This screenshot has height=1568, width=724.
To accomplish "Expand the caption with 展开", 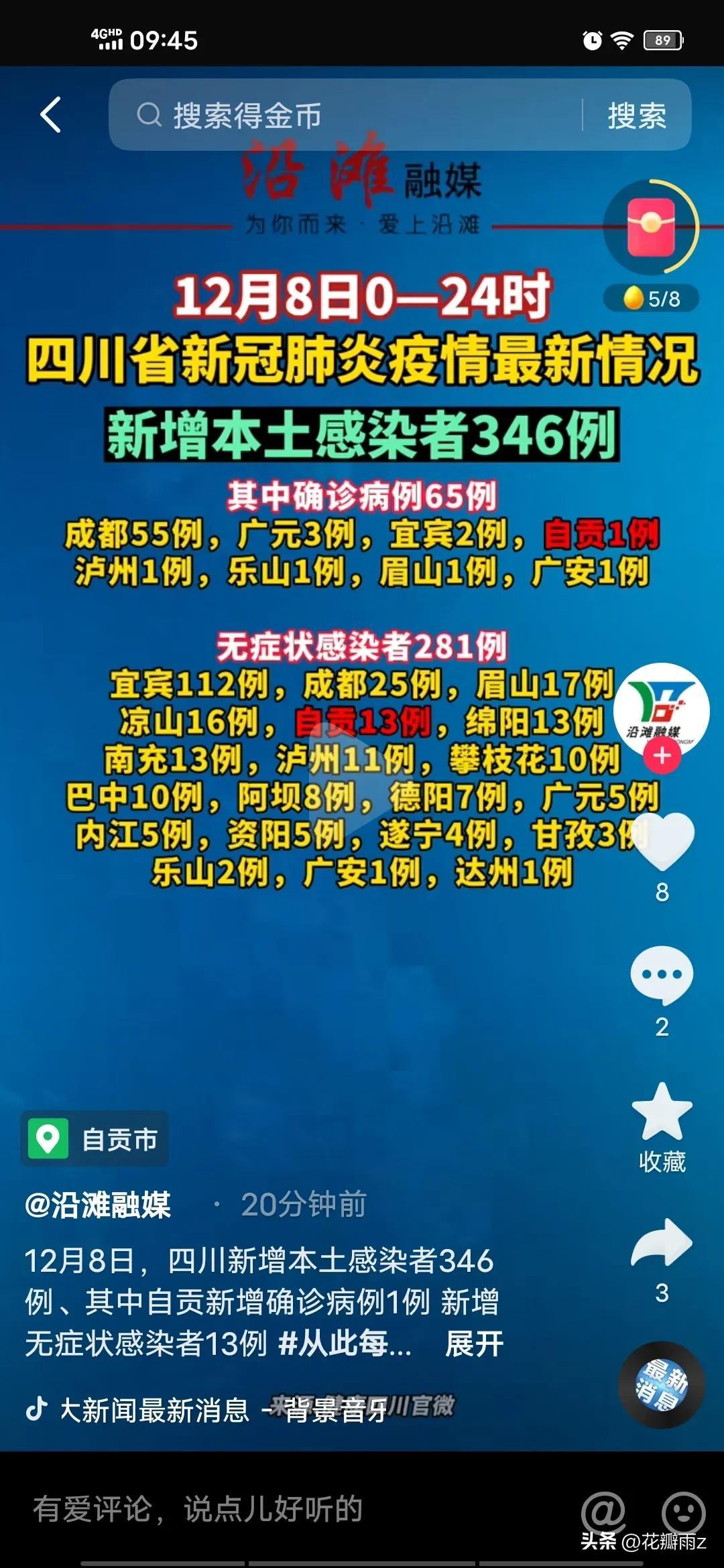I will 474,1344.
